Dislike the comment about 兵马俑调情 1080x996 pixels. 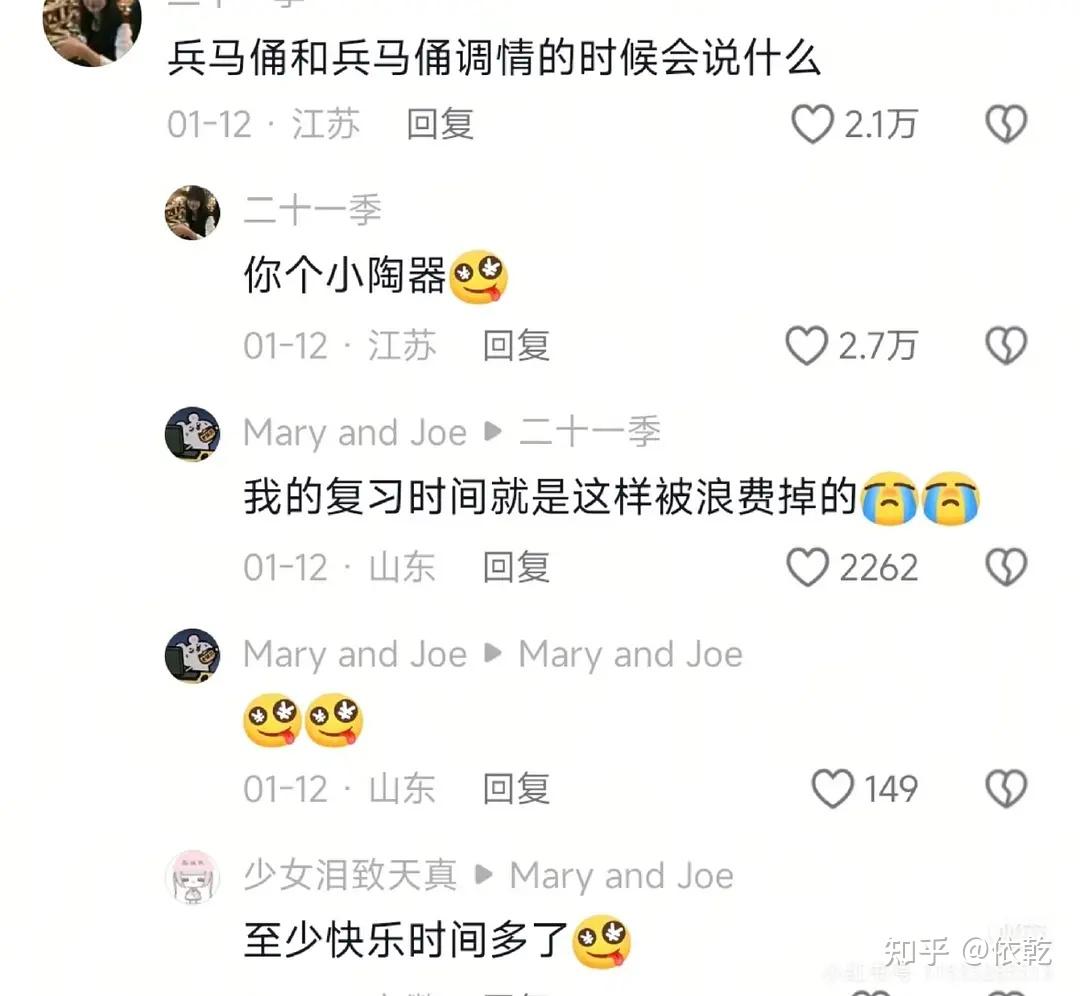(x=1006, y=125)
